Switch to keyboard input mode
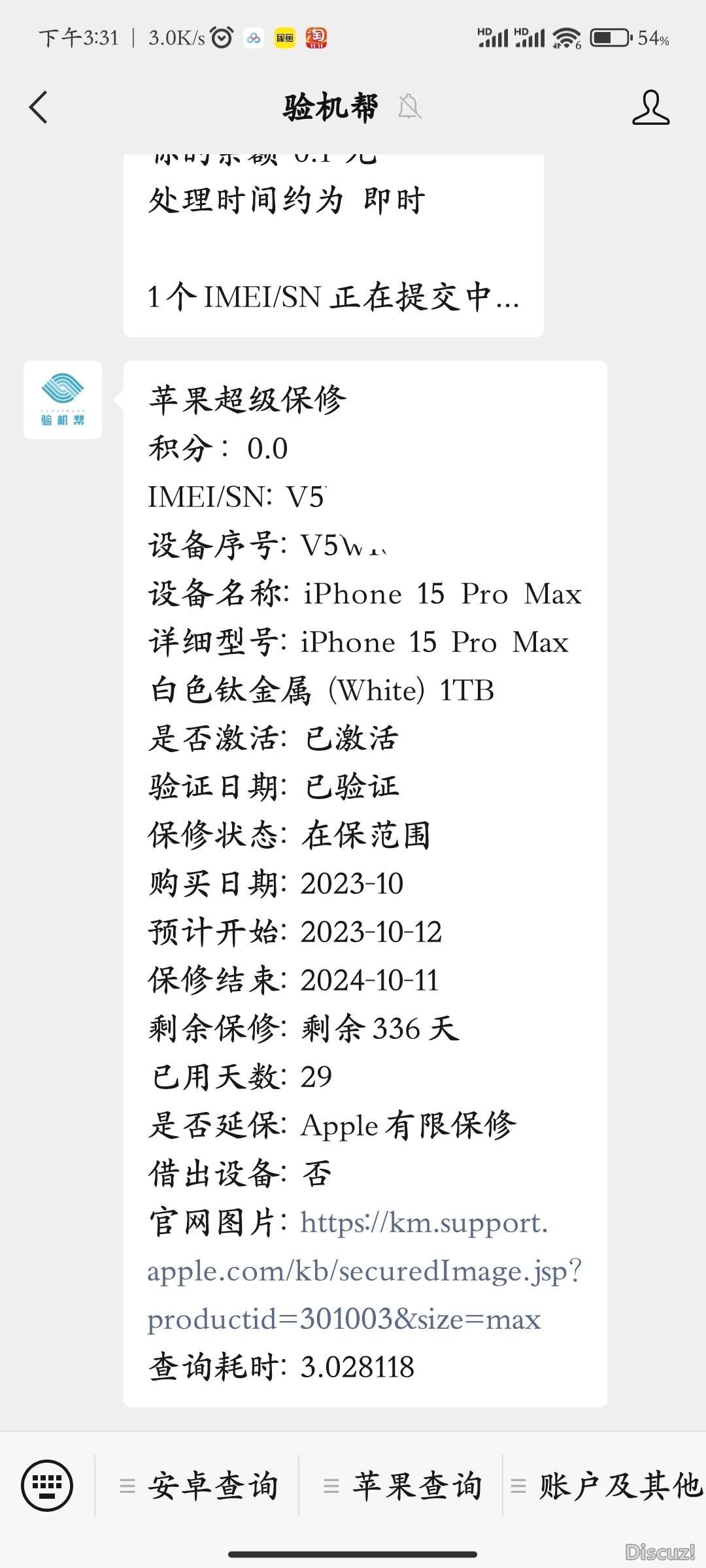706x1568 pixels. tap(47, 1485)
